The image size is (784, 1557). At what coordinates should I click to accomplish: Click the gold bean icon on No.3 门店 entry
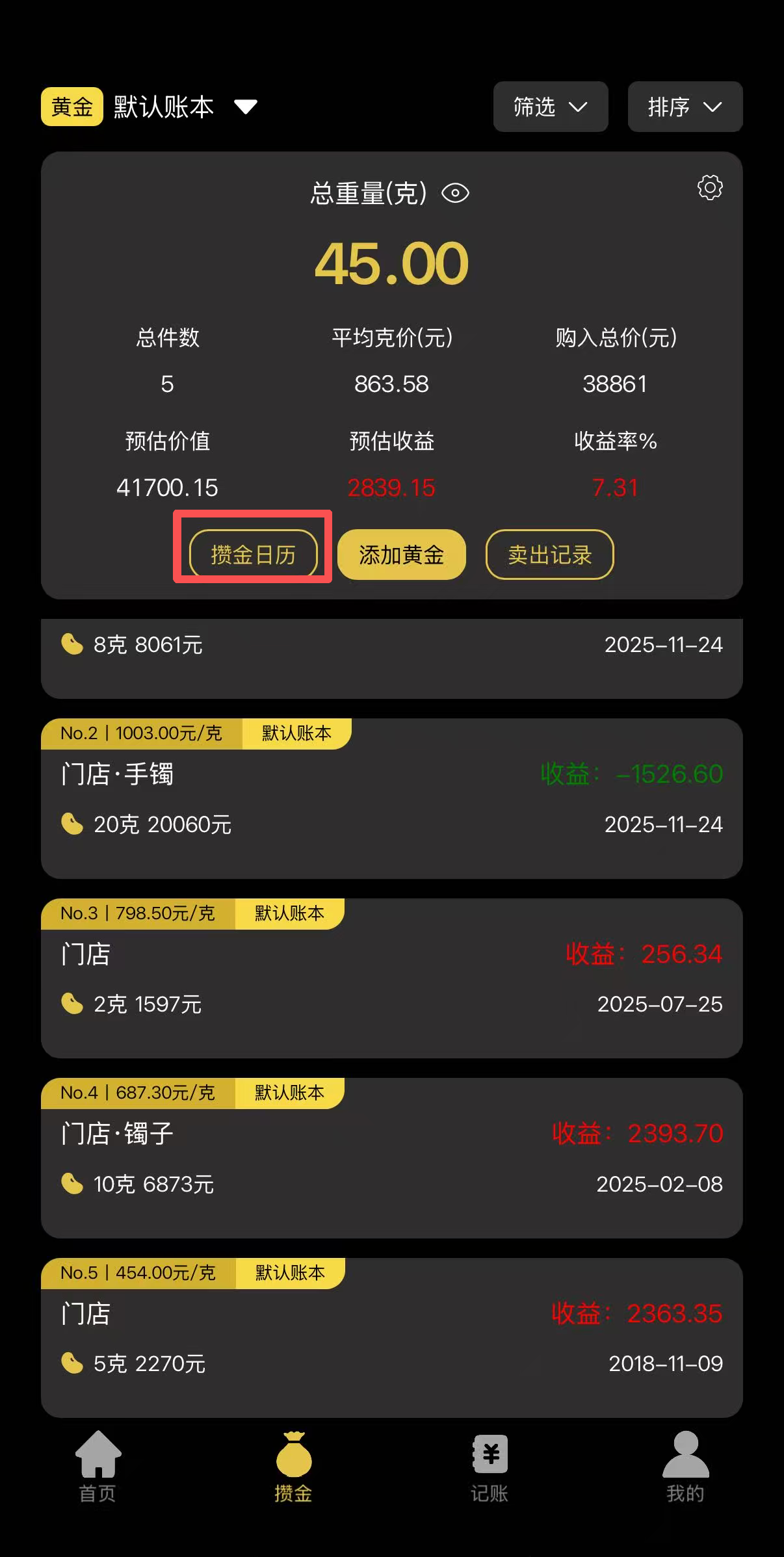pos(72,1004)
